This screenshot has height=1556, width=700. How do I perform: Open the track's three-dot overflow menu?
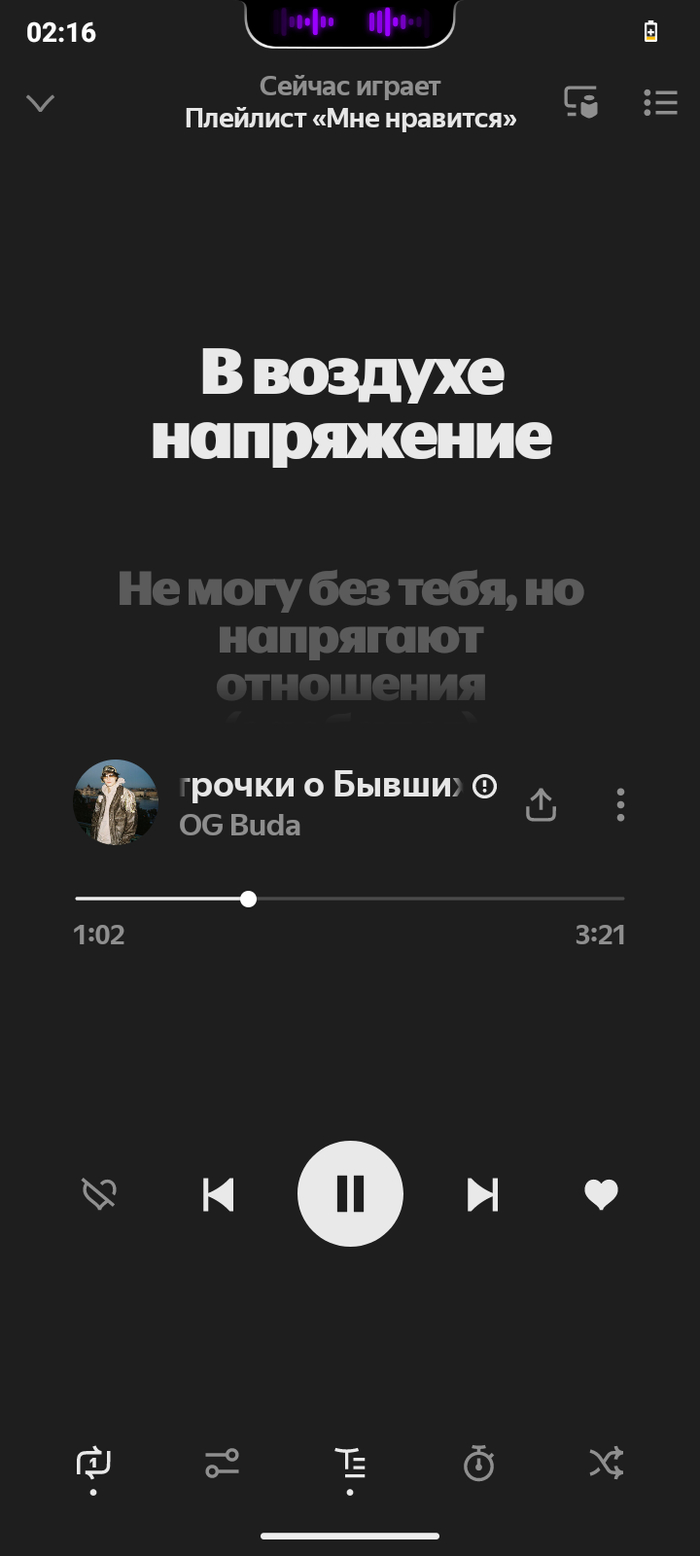coord(621,805)
